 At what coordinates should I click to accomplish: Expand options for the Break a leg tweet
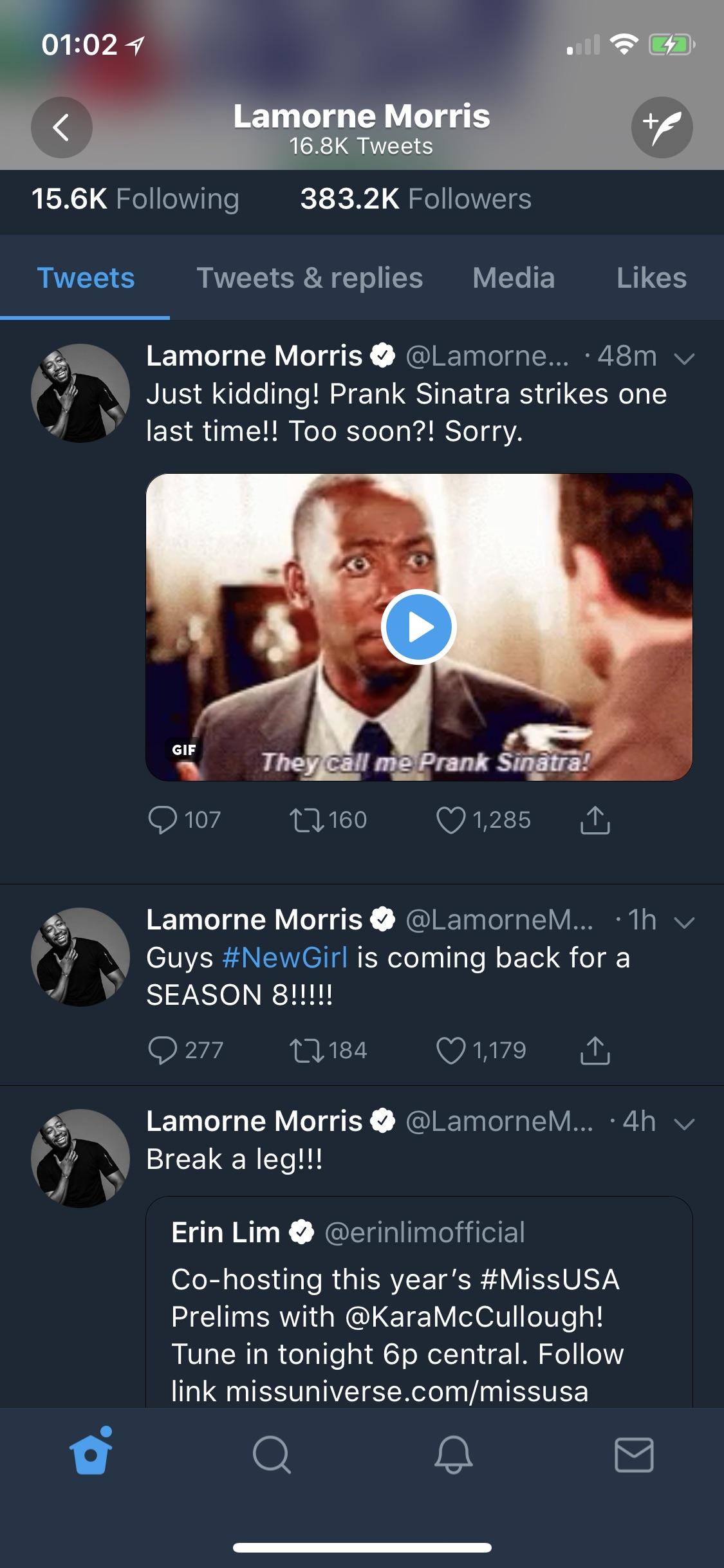685,1124
